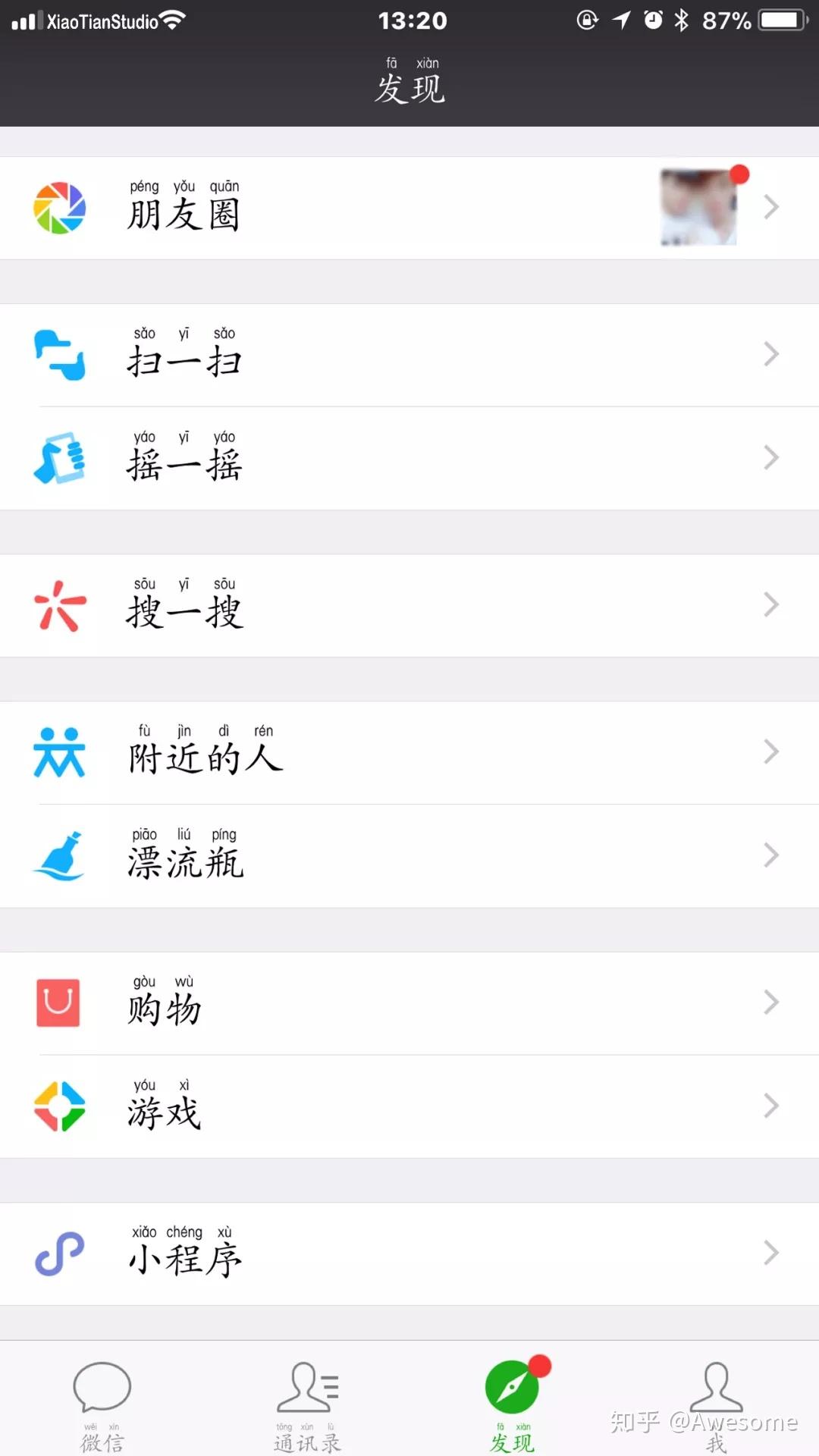Open 漂流瓶 (Drift Bottle)
The height and width of the screenshot is (1456, 819).
pyautogui.click(x=409, y=855)
